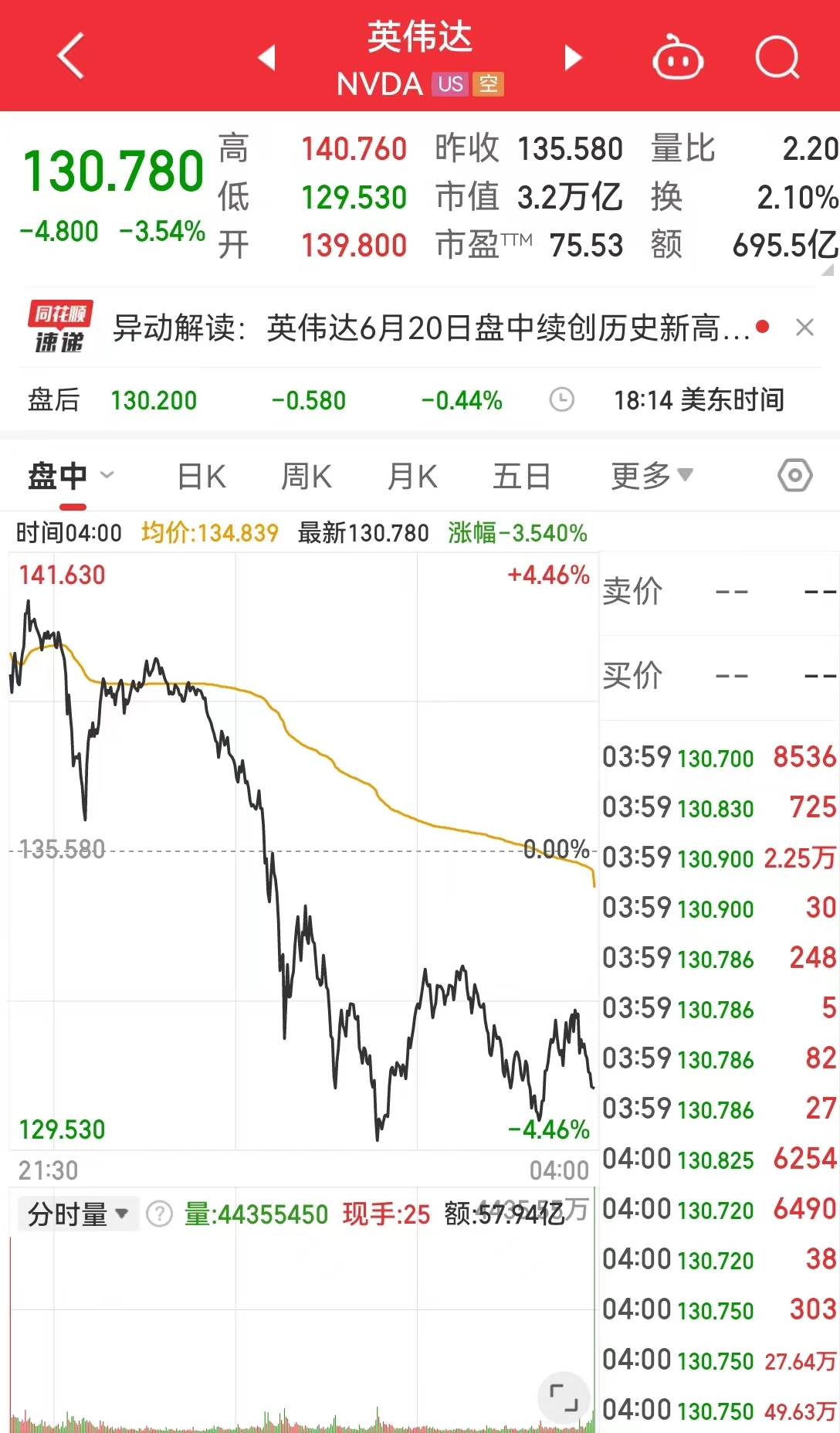
Task: Expand the stock quote details corner
Action: pyautogui.click(x=828, y=270)
